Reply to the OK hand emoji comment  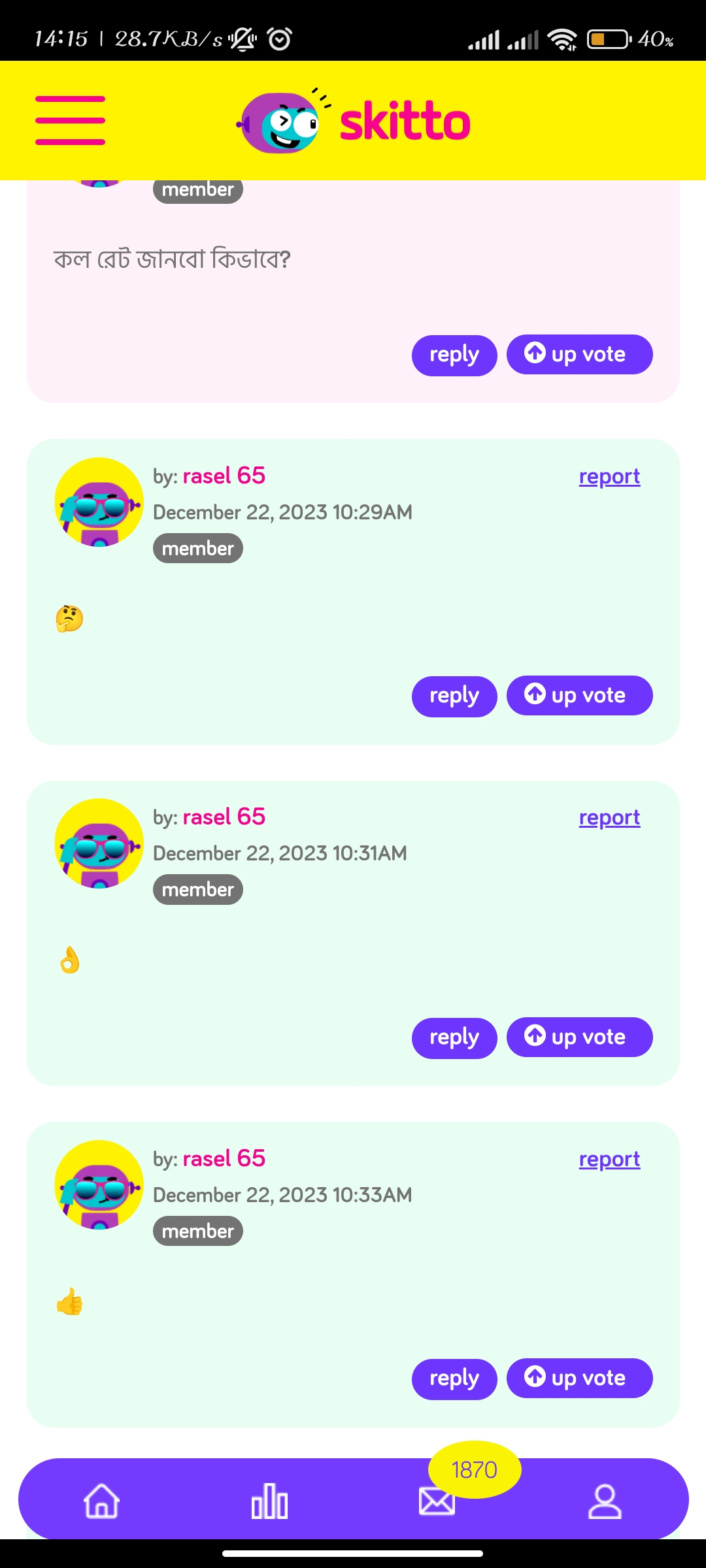coord(454,1037)
